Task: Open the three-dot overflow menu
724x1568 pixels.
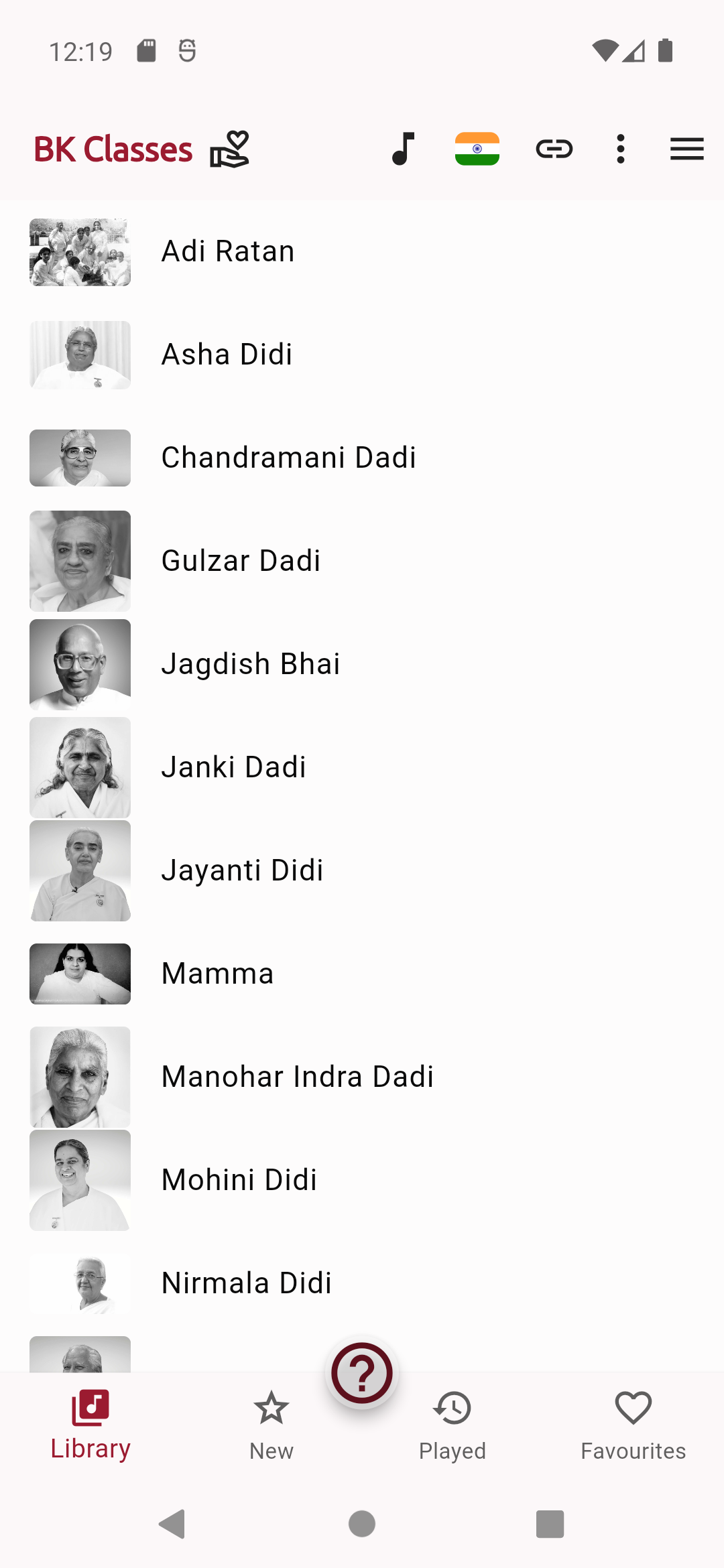Action: [x=621, y=149]
